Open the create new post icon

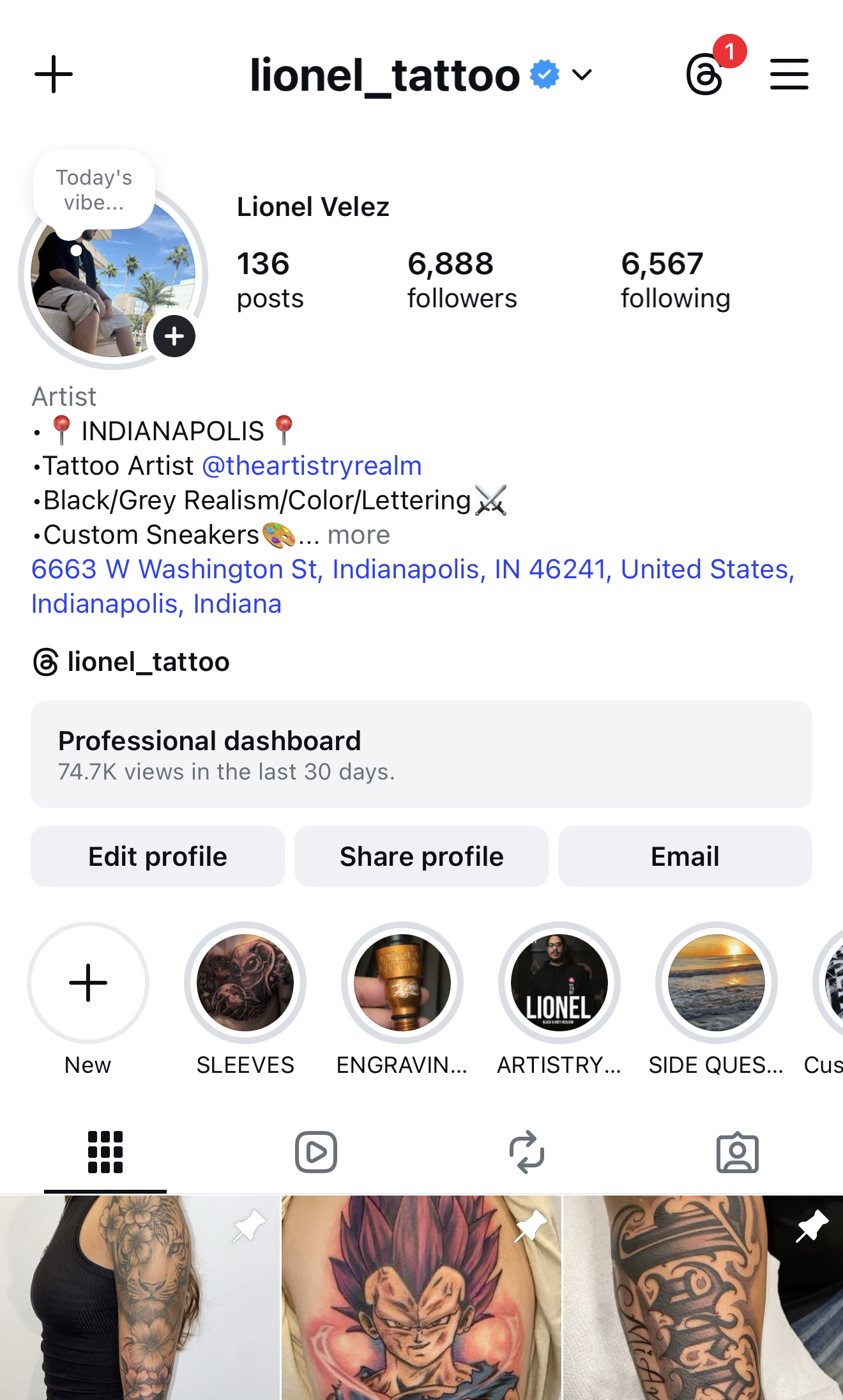coord(54,73)
